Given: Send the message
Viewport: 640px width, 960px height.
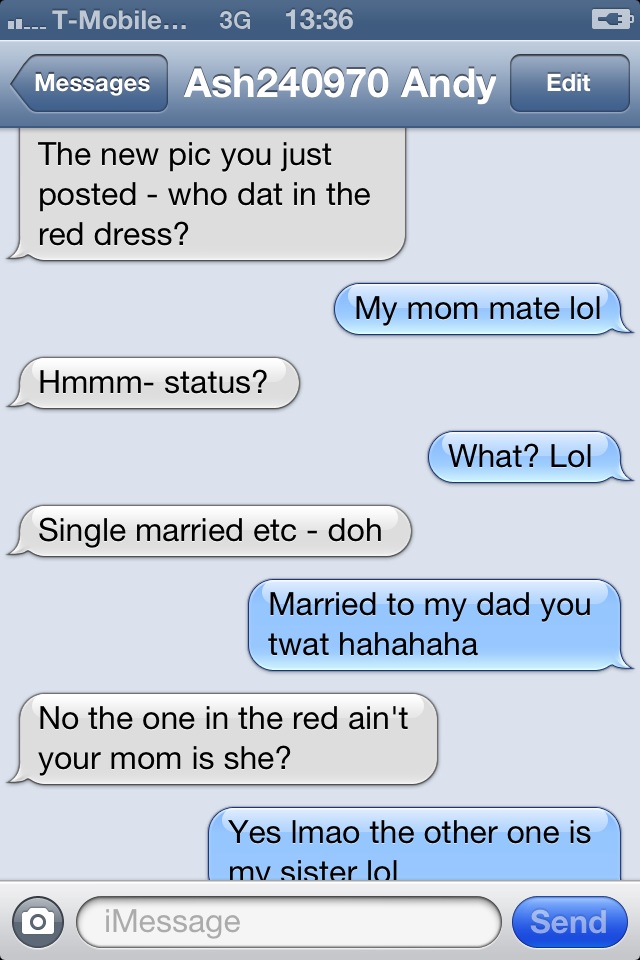Looking at the screenshot, I should coord(568,921).
